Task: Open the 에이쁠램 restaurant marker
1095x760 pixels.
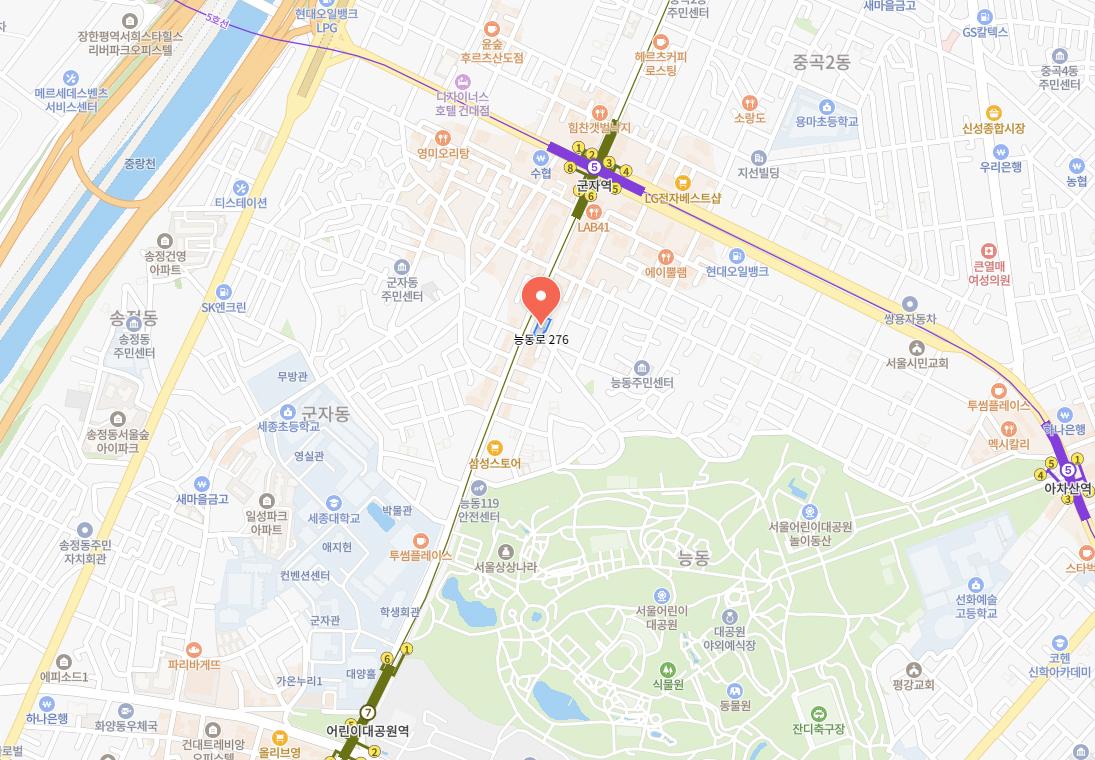Action: [x=665, y=255]
